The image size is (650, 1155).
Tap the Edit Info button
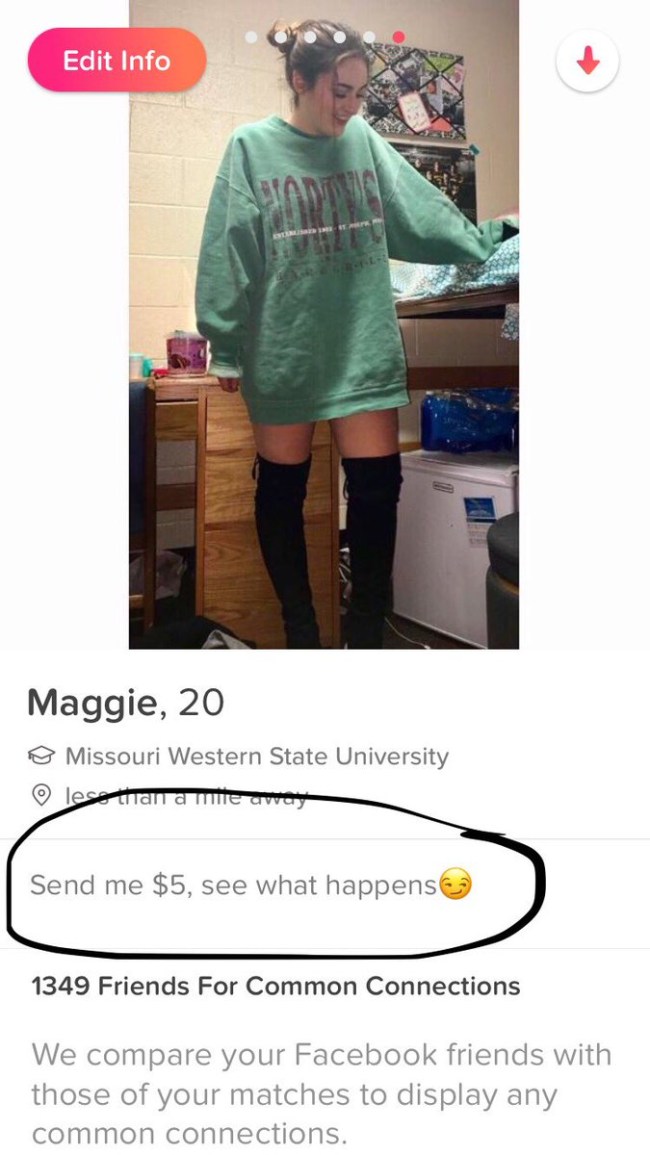click(117, 60)
